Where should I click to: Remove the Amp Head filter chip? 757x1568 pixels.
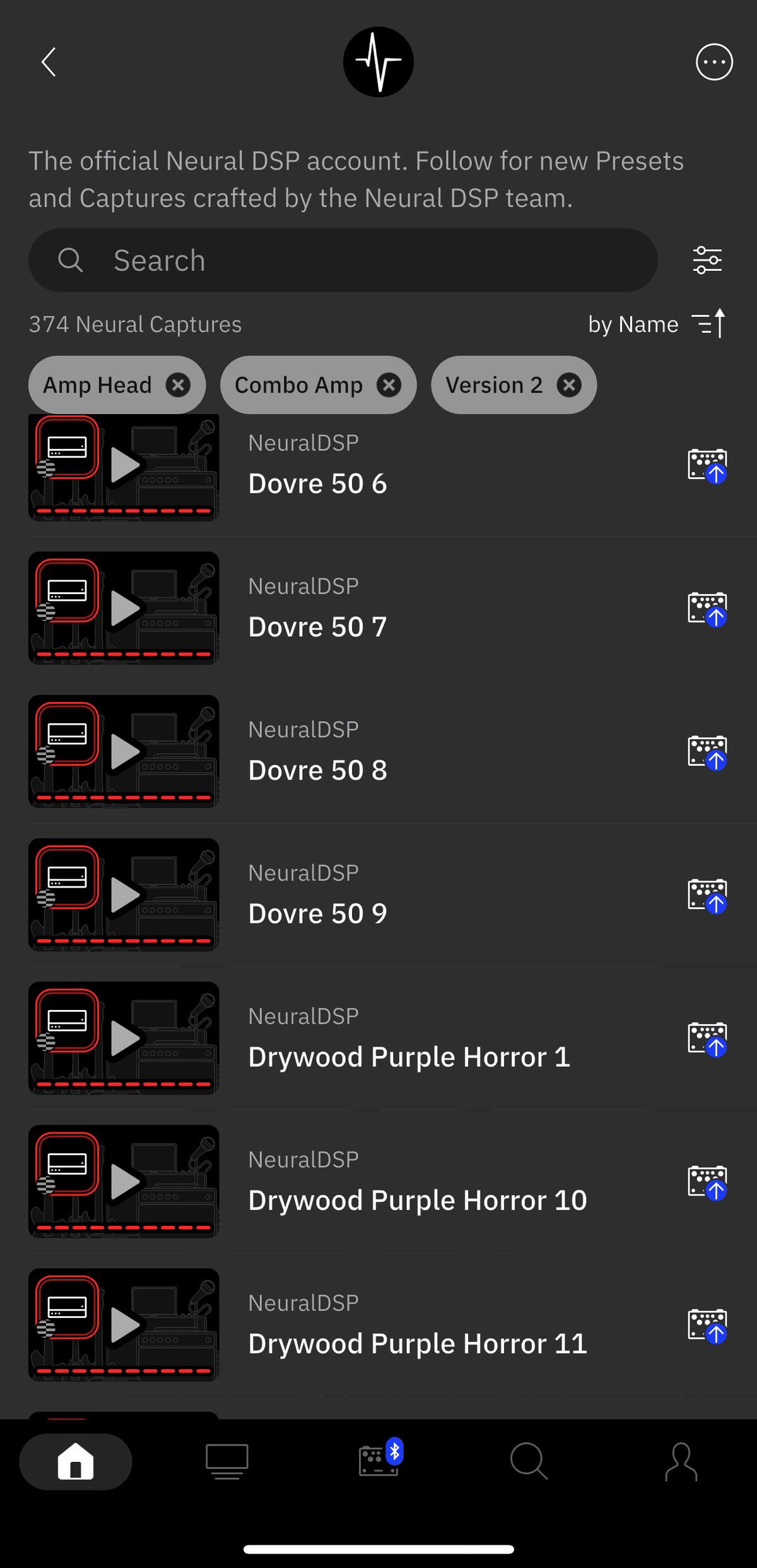pyautogui.click(x=178, y=385)
